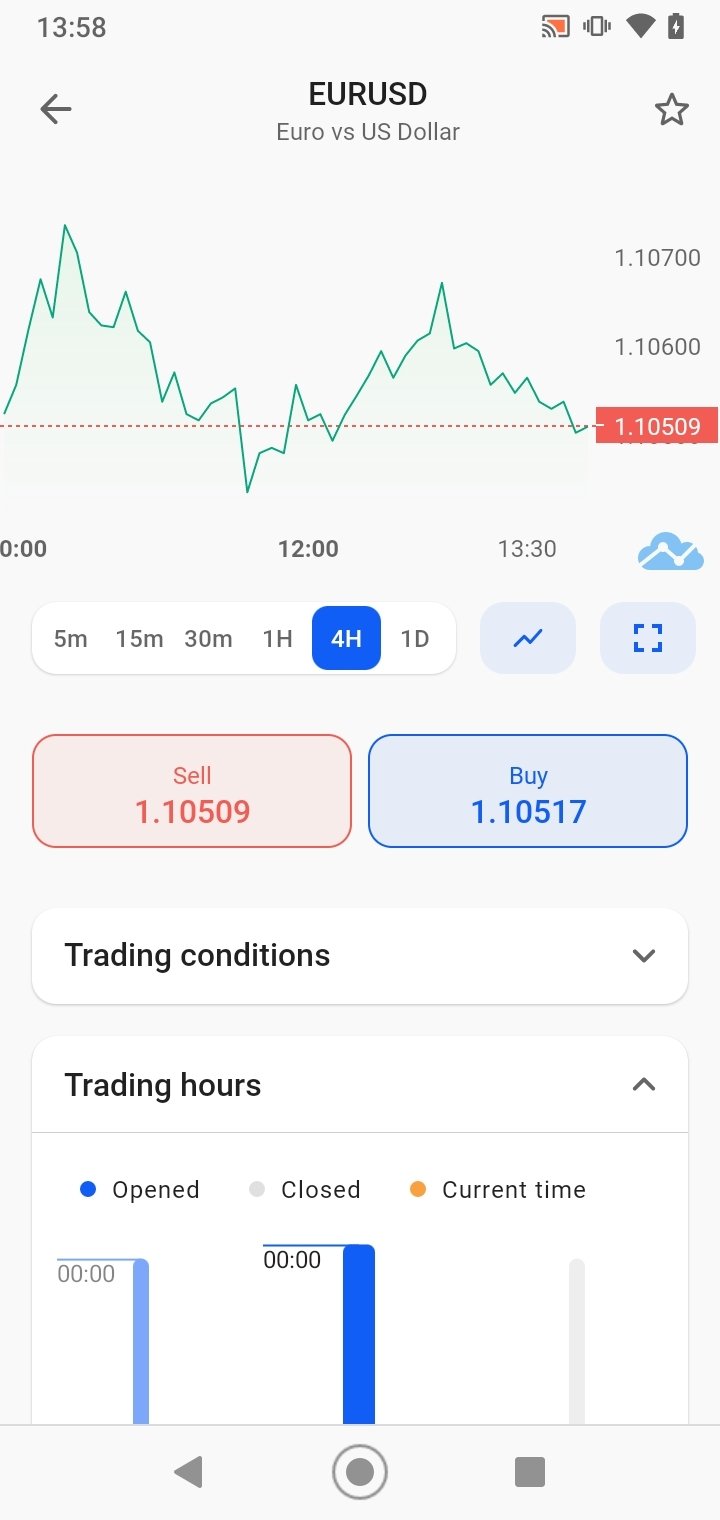Tap Sell at 1.10509

point(192,791)
